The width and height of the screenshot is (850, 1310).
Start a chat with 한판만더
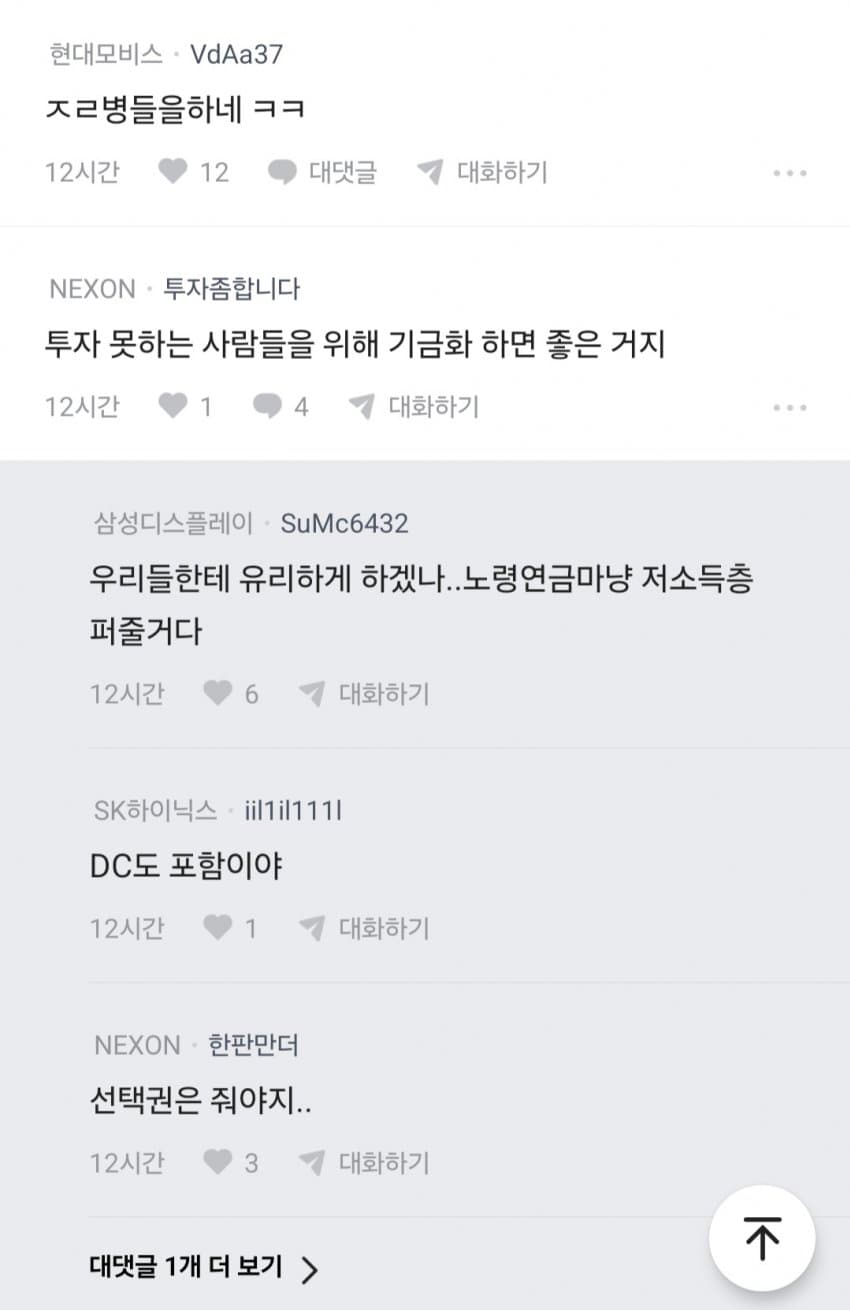click(364, 1162)
